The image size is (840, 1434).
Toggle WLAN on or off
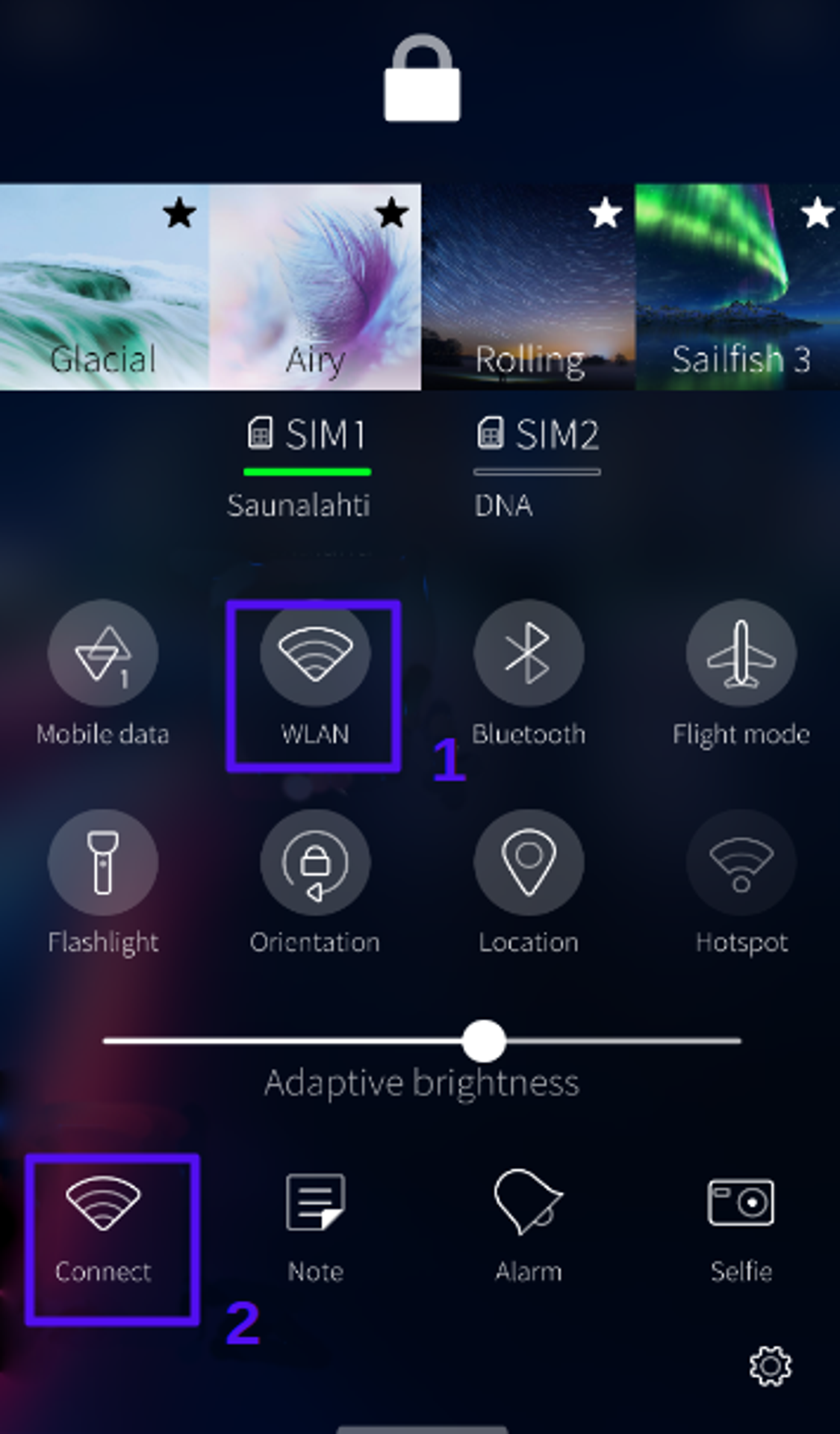(x=315, y=654)
